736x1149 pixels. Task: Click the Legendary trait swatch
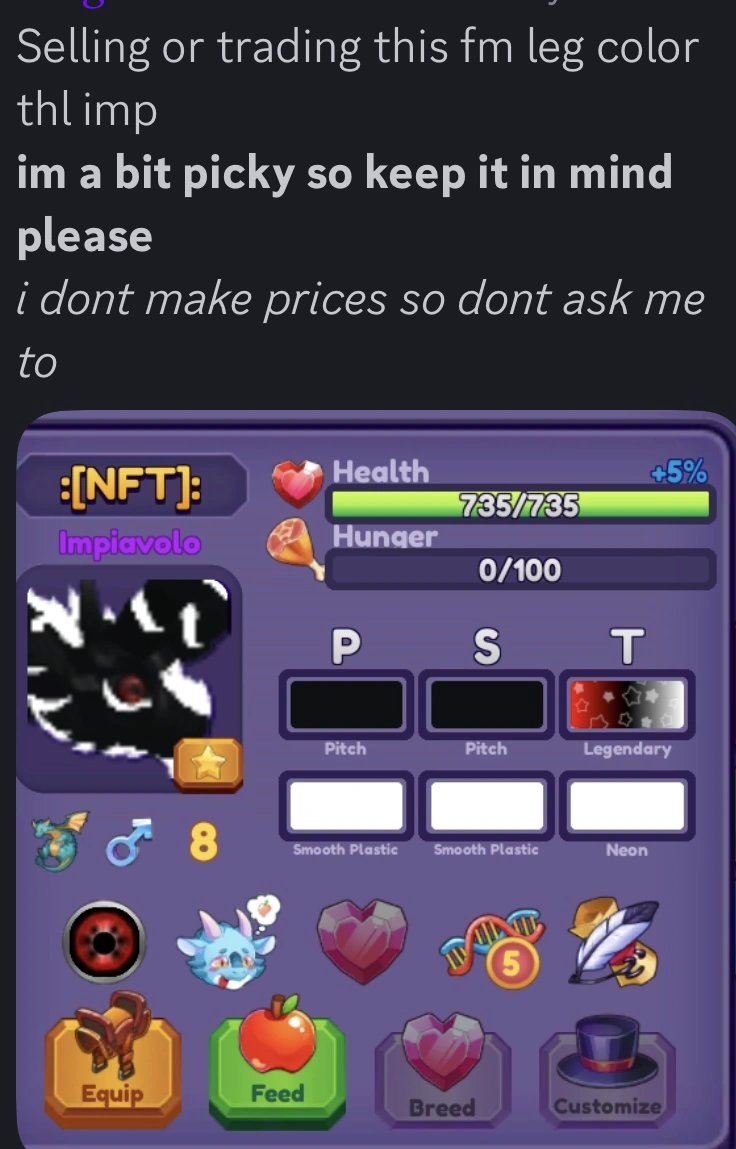pyautogui.click(x=627, y=703)
